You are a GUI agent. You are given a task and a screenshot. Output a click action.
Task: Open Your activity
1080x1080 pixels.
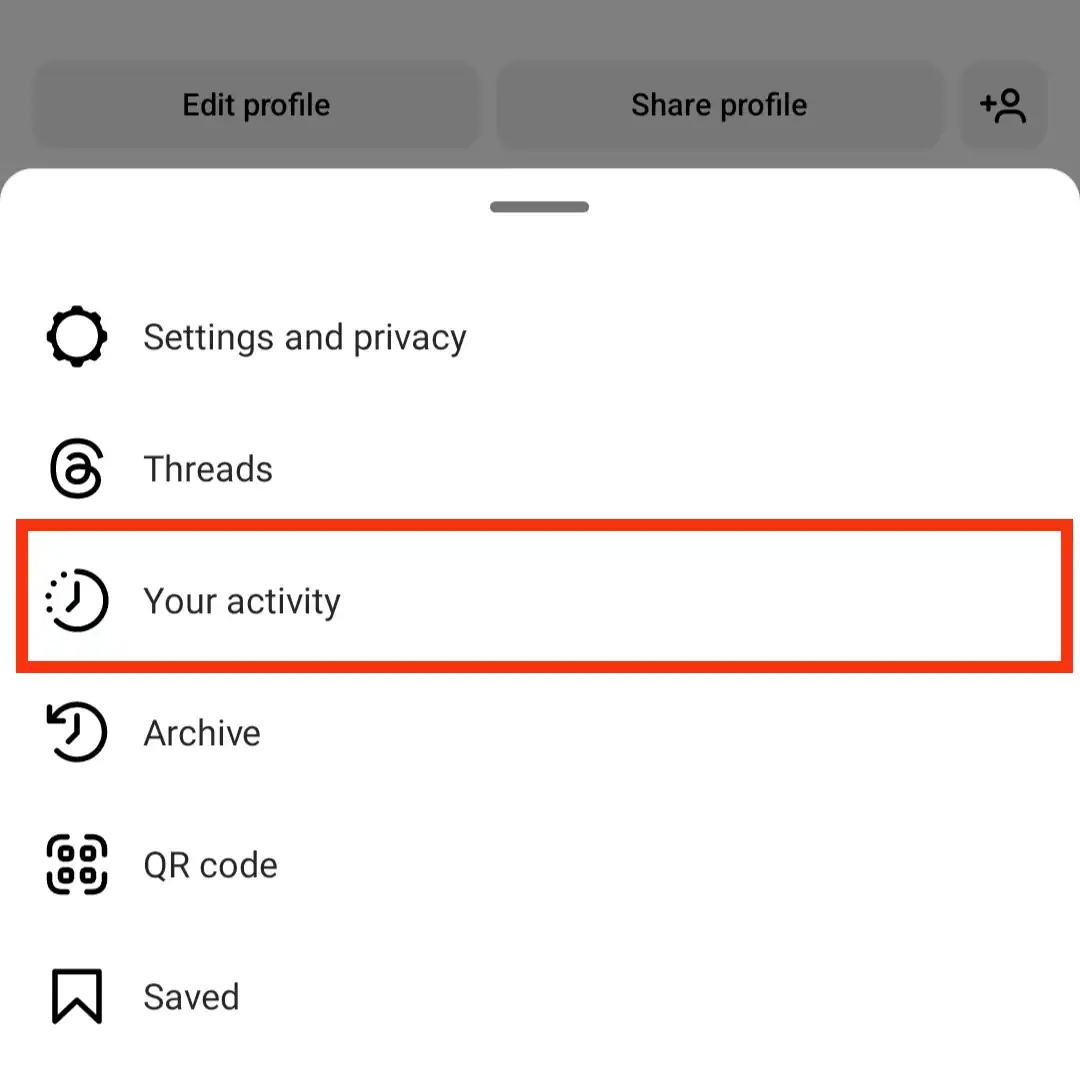pyautogui.click(x=242, y=601)
